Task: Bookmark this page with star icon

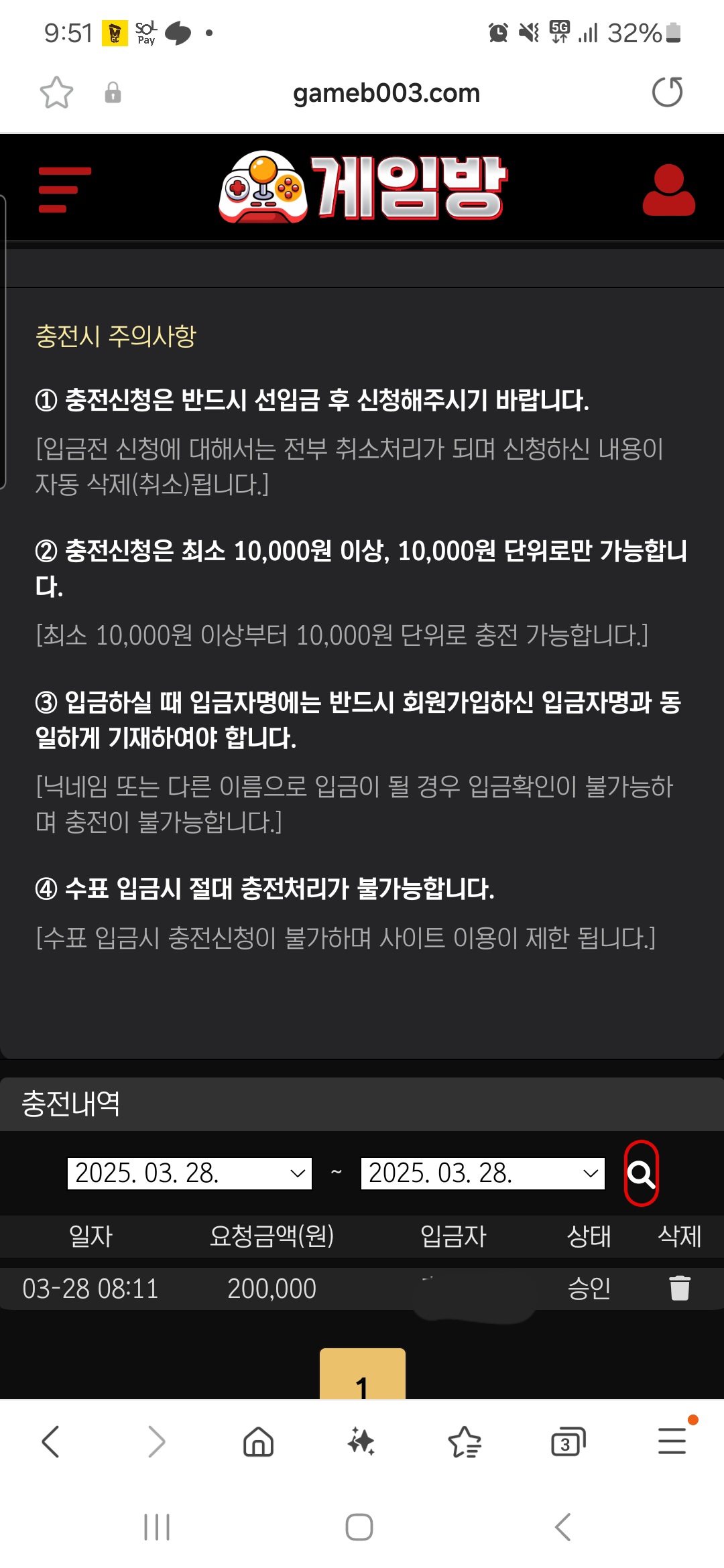Action: point(56,92)
